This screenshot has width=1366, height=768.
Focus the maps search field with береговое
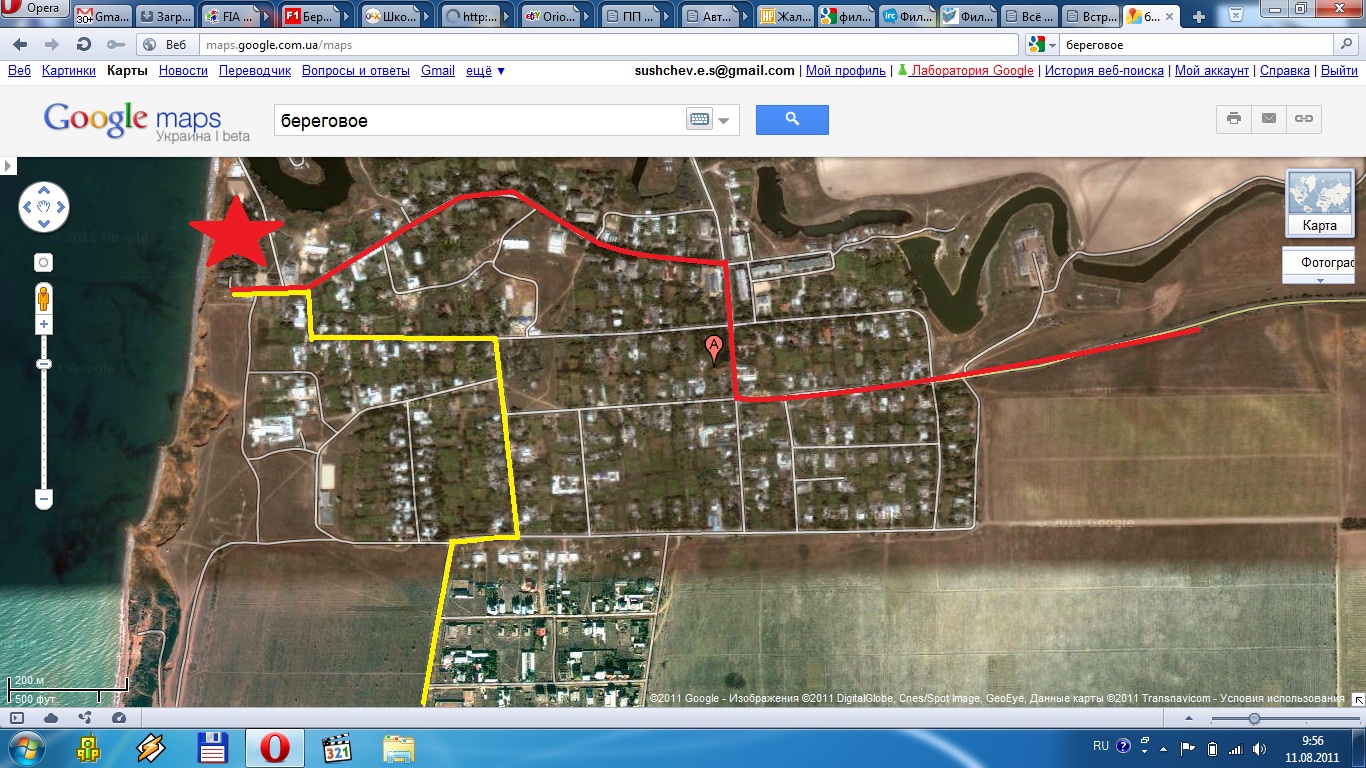[x=480, y=121]
